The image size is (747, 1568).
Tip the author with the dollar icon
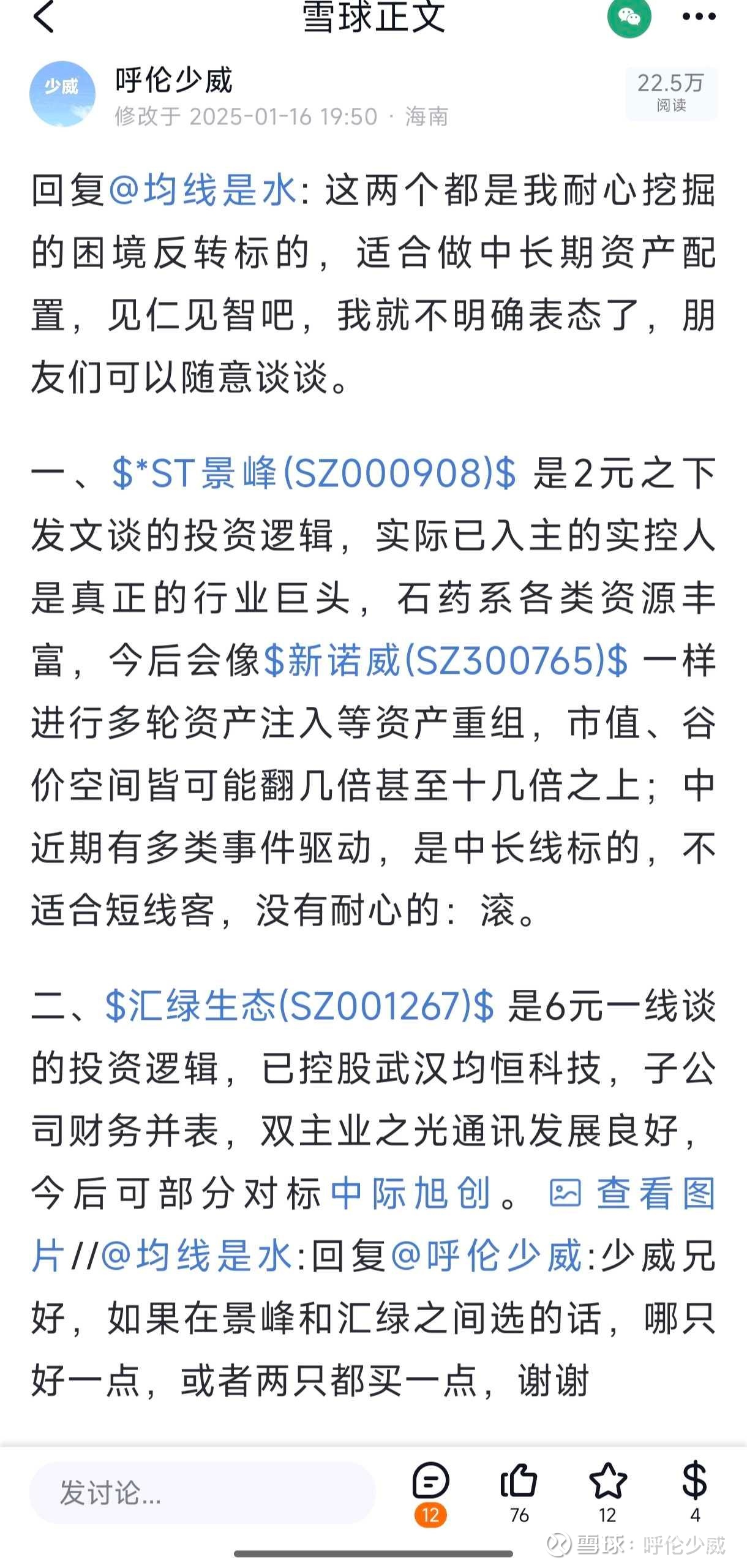coord(695,1493)
